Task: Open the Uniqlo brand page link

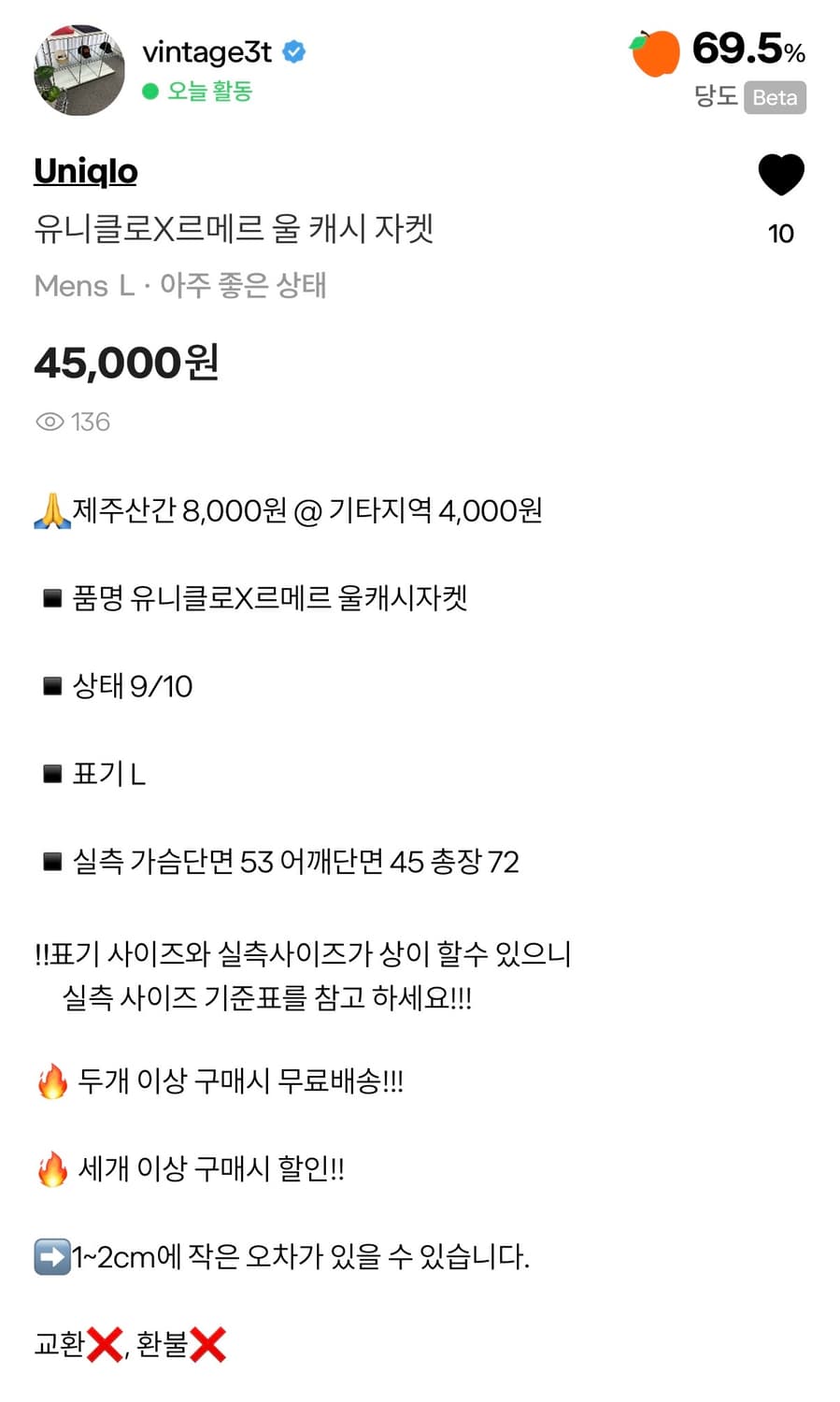Action: [85, 172]
